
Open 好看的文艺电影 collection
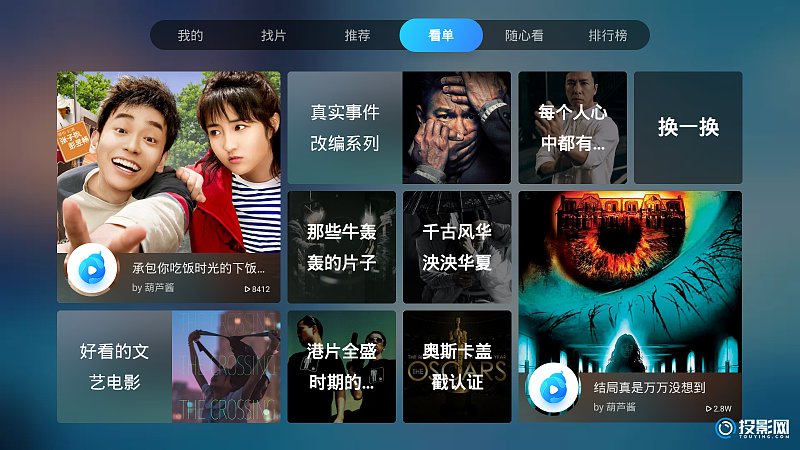pos(169,366)
